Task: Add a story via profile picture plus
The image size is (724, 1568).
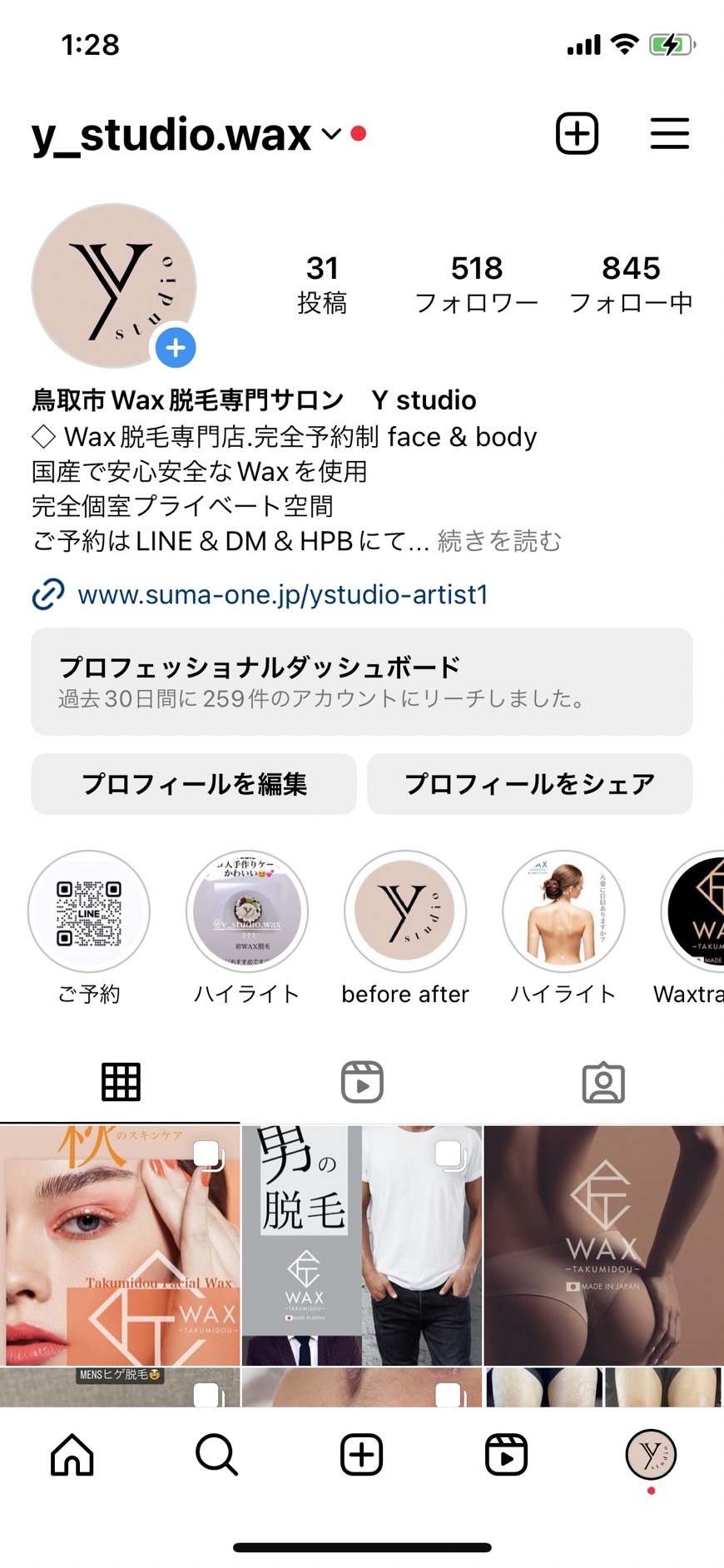Action: tap(176, 348)
